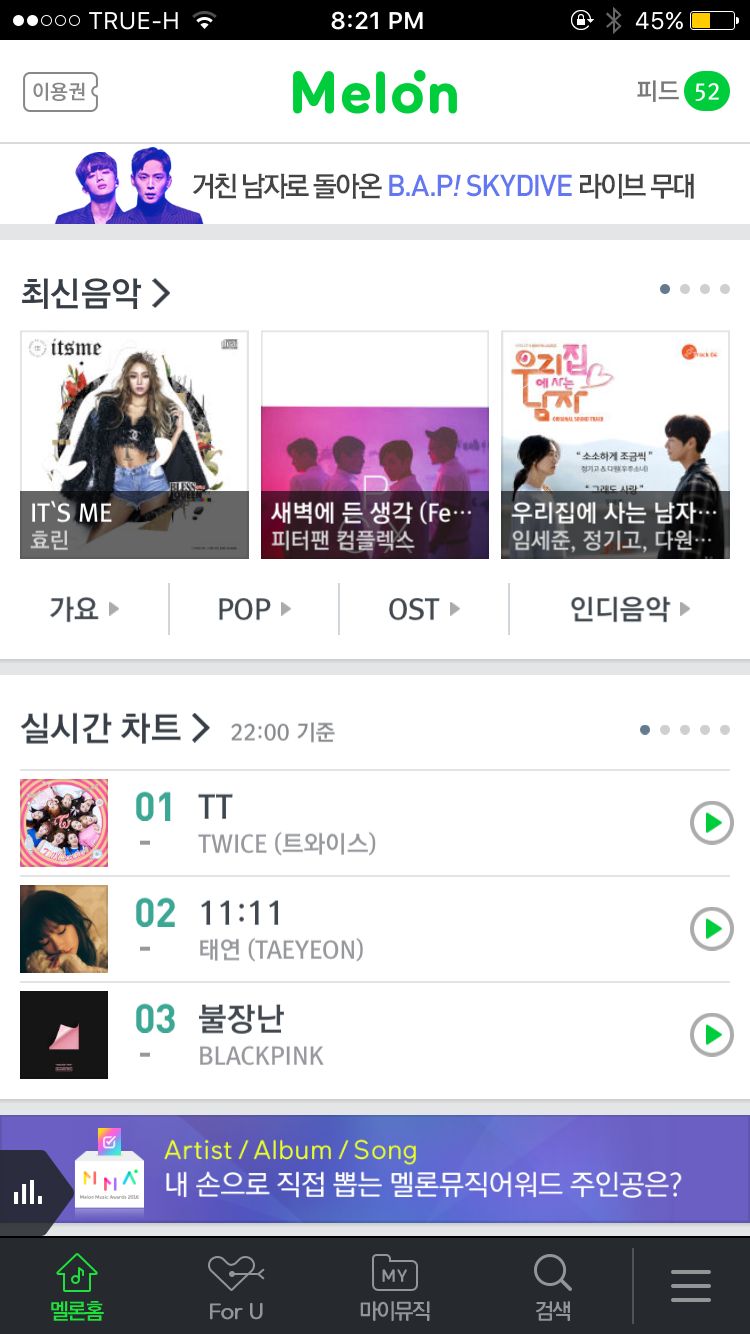Open the 우리집에 사는 남자 OST album

click(615, 445)
